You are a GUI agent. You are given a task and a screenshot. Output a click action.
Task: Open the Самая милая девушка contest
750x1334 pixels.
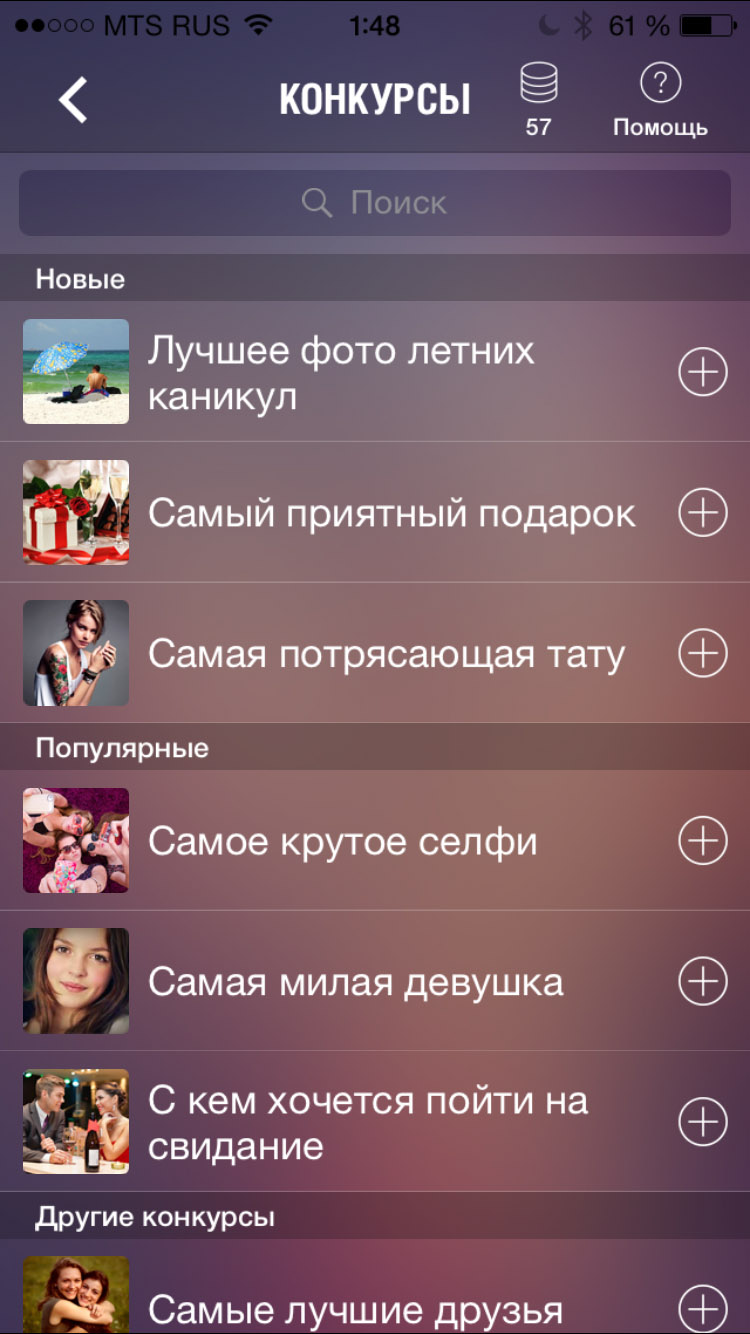coord(355,981)
